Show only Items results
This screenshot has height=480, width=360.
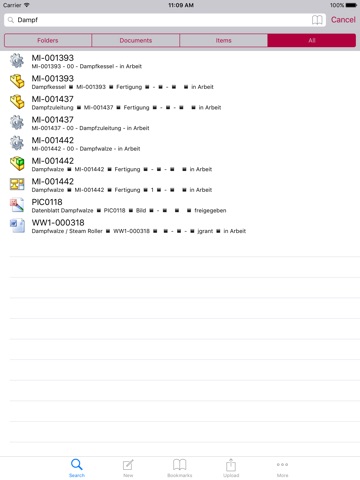[223, 40]
